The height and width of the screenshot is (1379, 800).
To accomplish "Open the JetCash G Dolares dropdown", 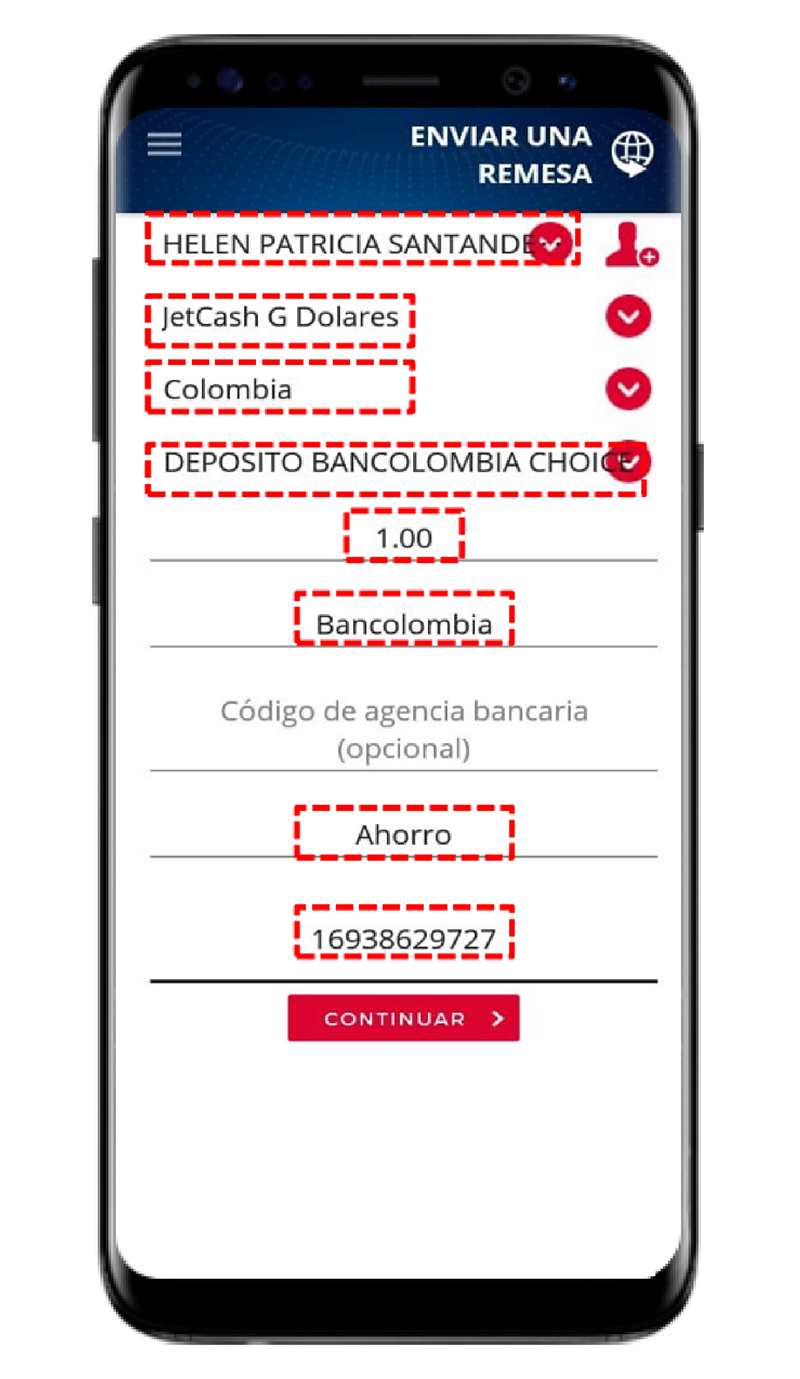I will [x=629, y=317].
